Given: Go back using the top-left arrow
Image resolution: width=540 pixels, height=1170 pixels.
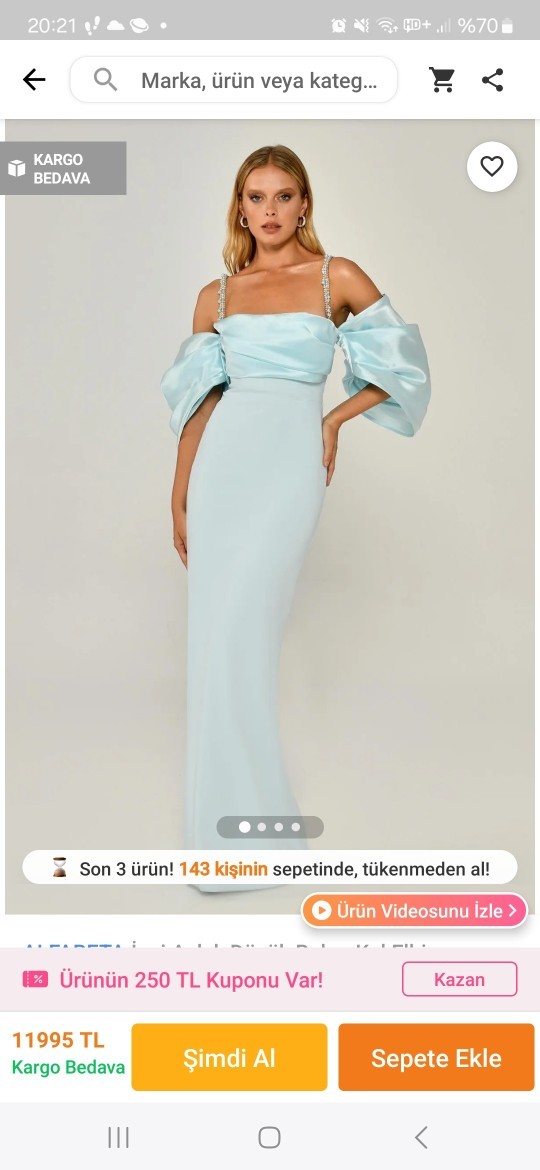Looking at the screenshot, I should (34, 80).
